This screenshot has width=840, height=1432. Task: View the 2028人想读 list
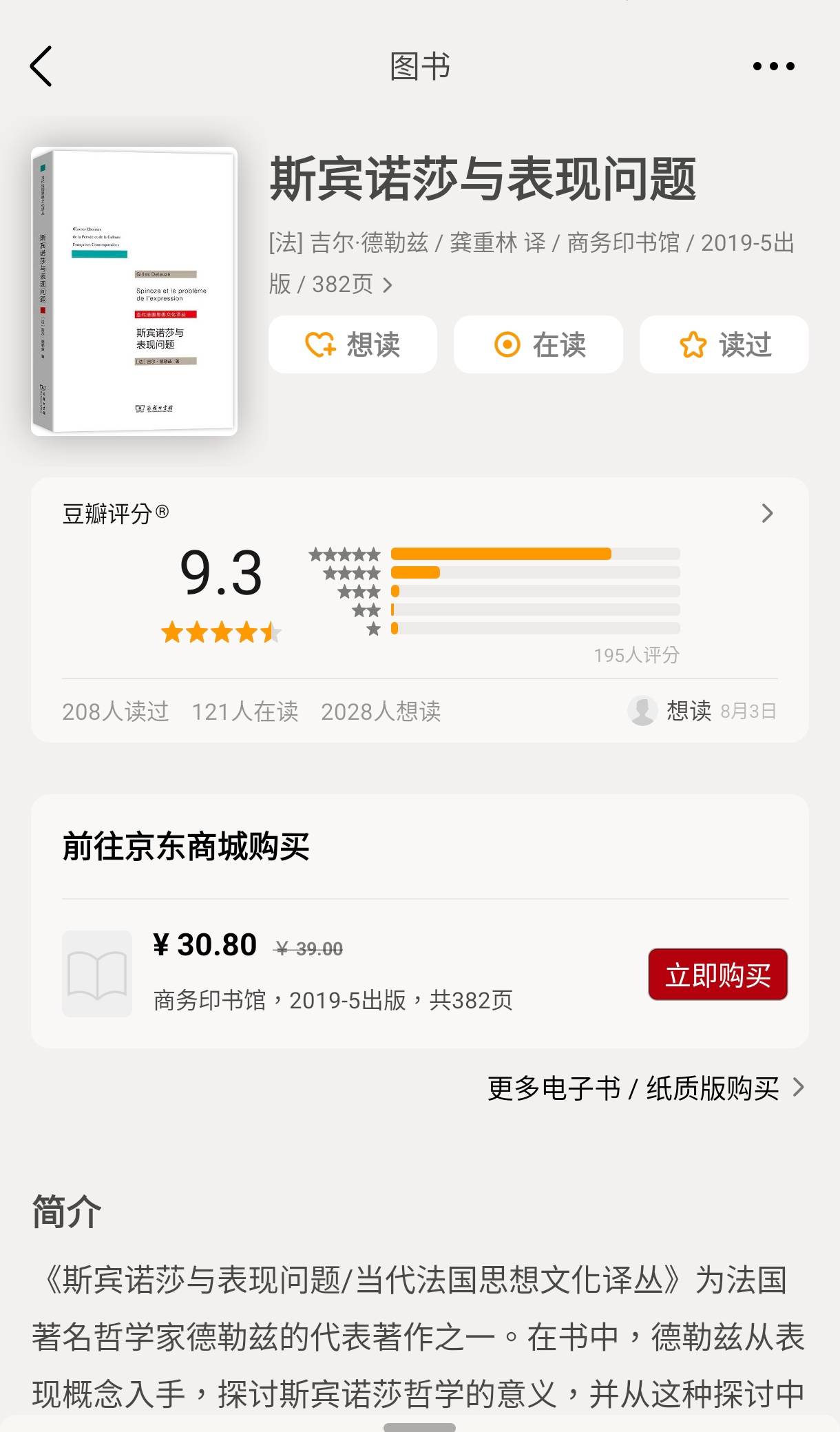[381, 712]
